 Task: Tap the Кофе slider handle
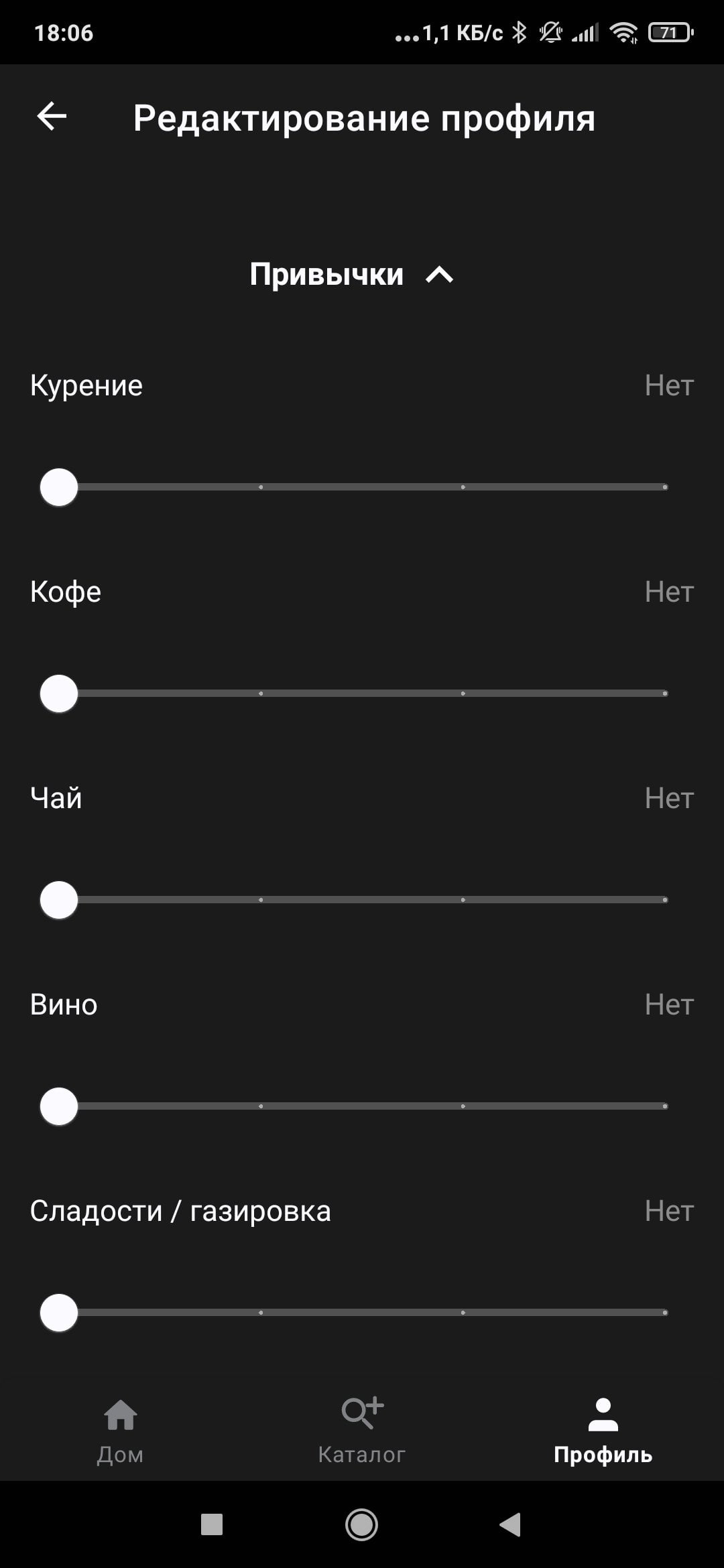click(59, 694)
